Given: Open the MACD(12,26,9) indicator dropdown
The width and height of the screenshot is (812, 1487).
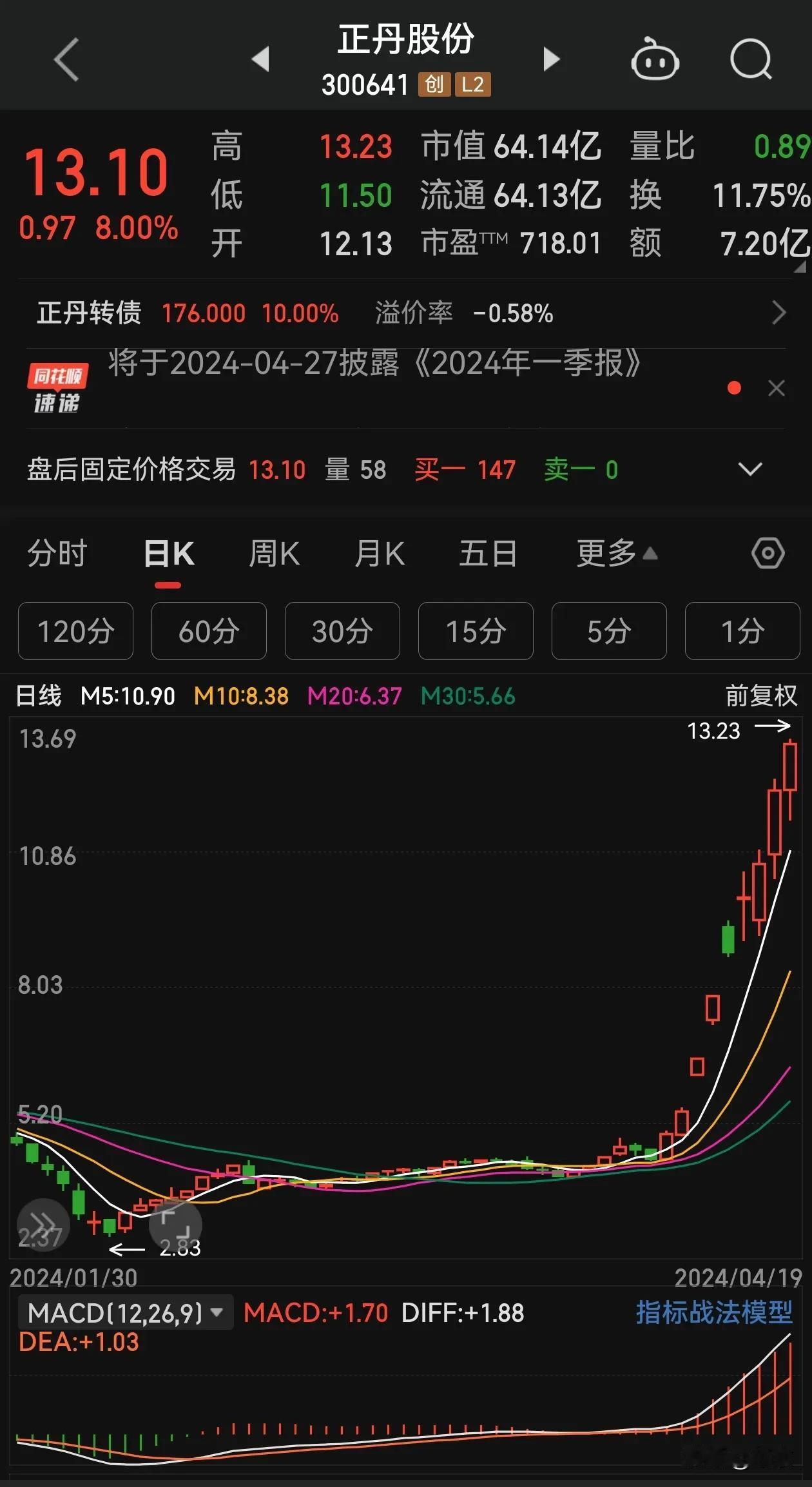Looking at the screenshot, I should pyautogui.click(x=126, y=1312).
